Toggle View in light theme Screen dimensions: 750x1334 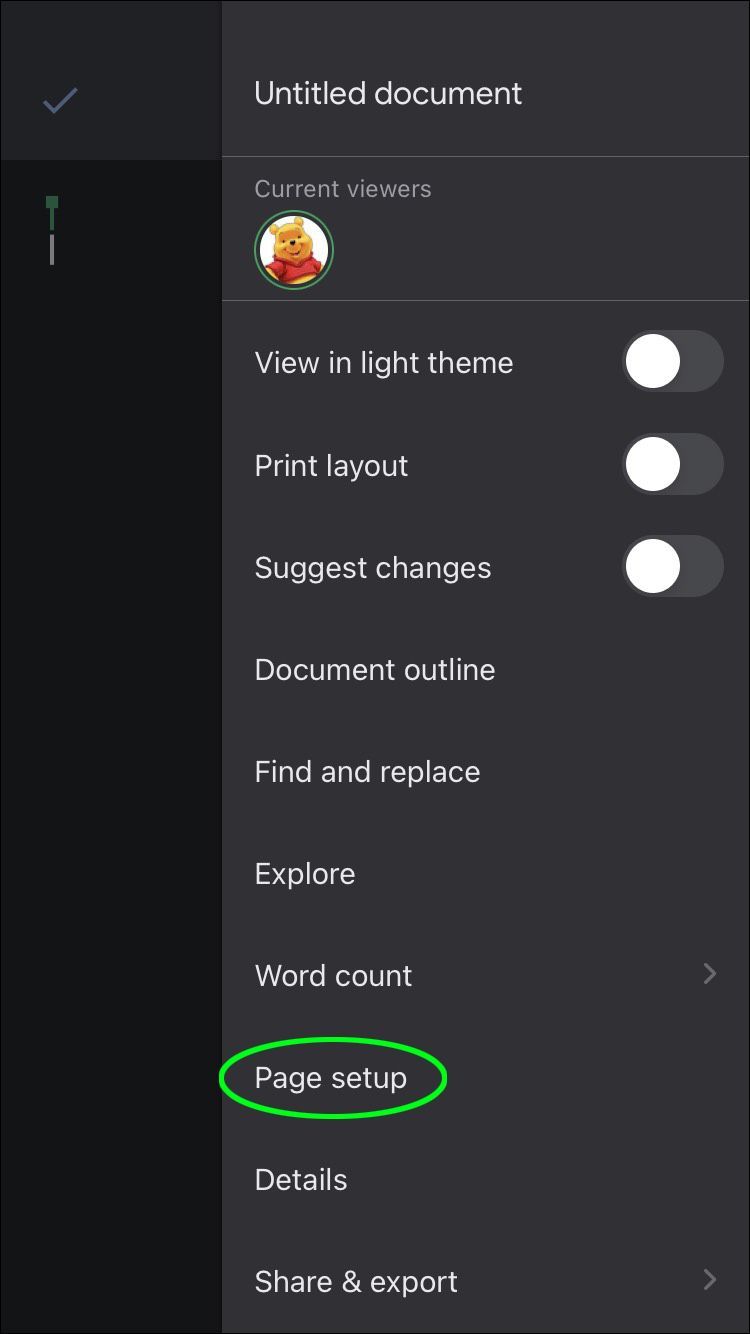[672, 362]
